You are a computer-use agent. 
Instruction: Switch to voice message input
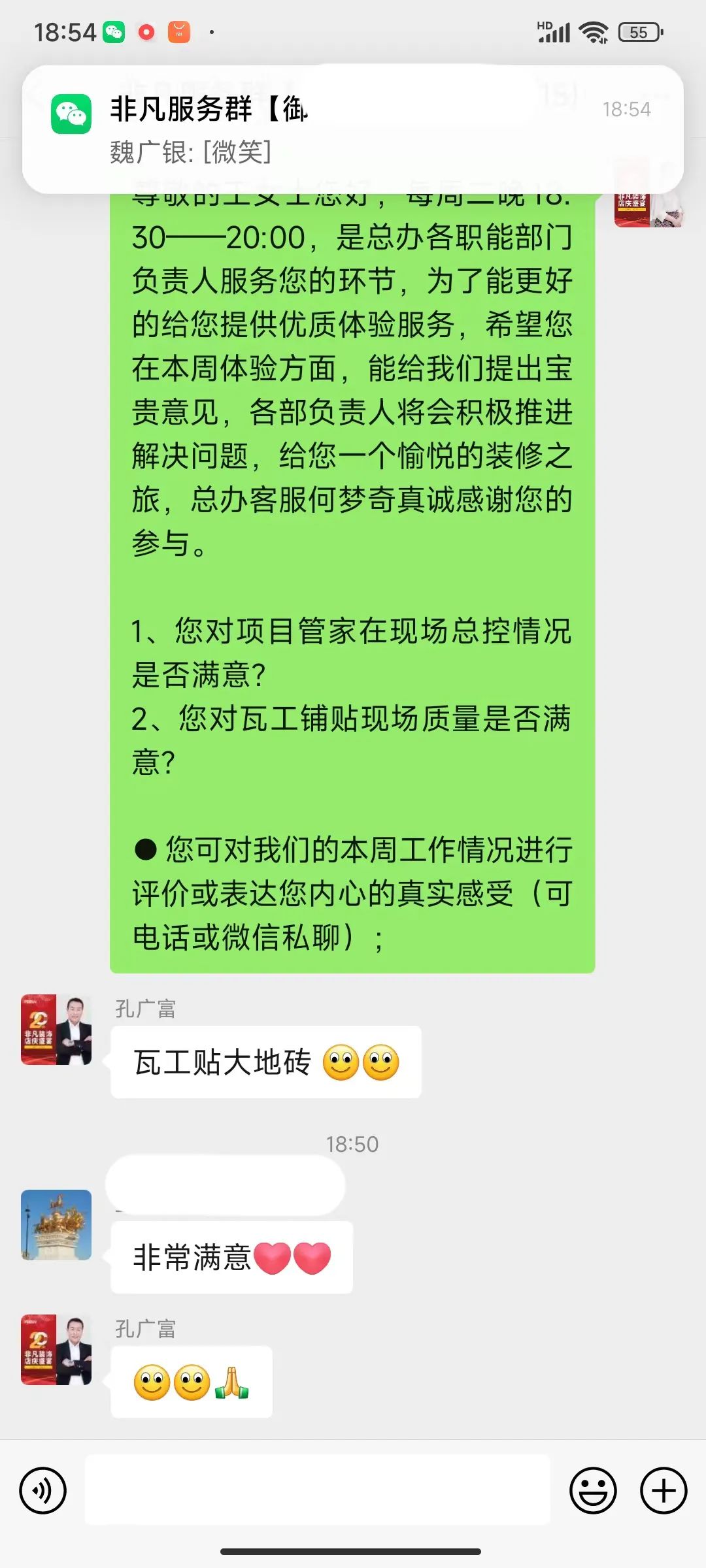(x=43, y=1490)
